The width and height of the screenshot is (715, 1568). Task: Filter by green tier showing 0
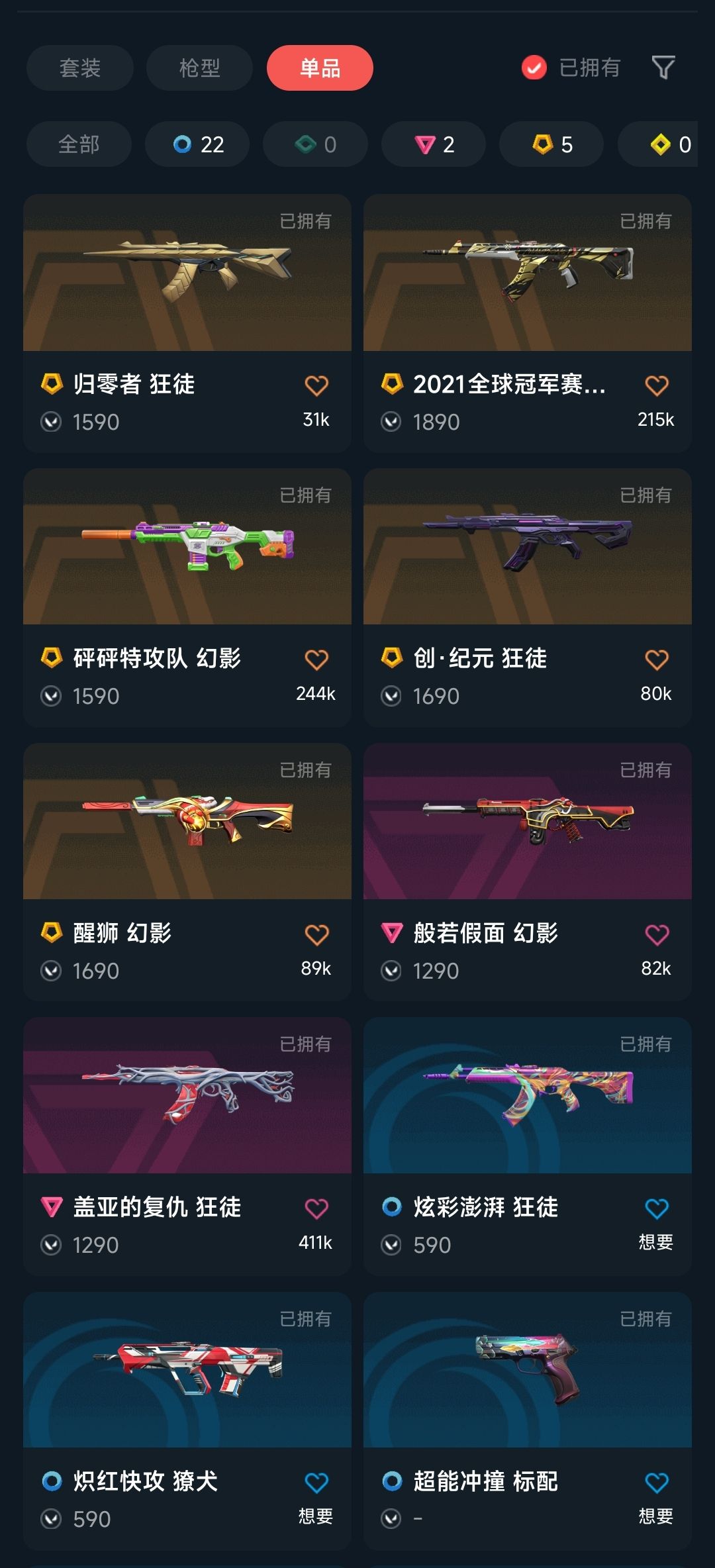pyautogui.click(x=315, y=144)
